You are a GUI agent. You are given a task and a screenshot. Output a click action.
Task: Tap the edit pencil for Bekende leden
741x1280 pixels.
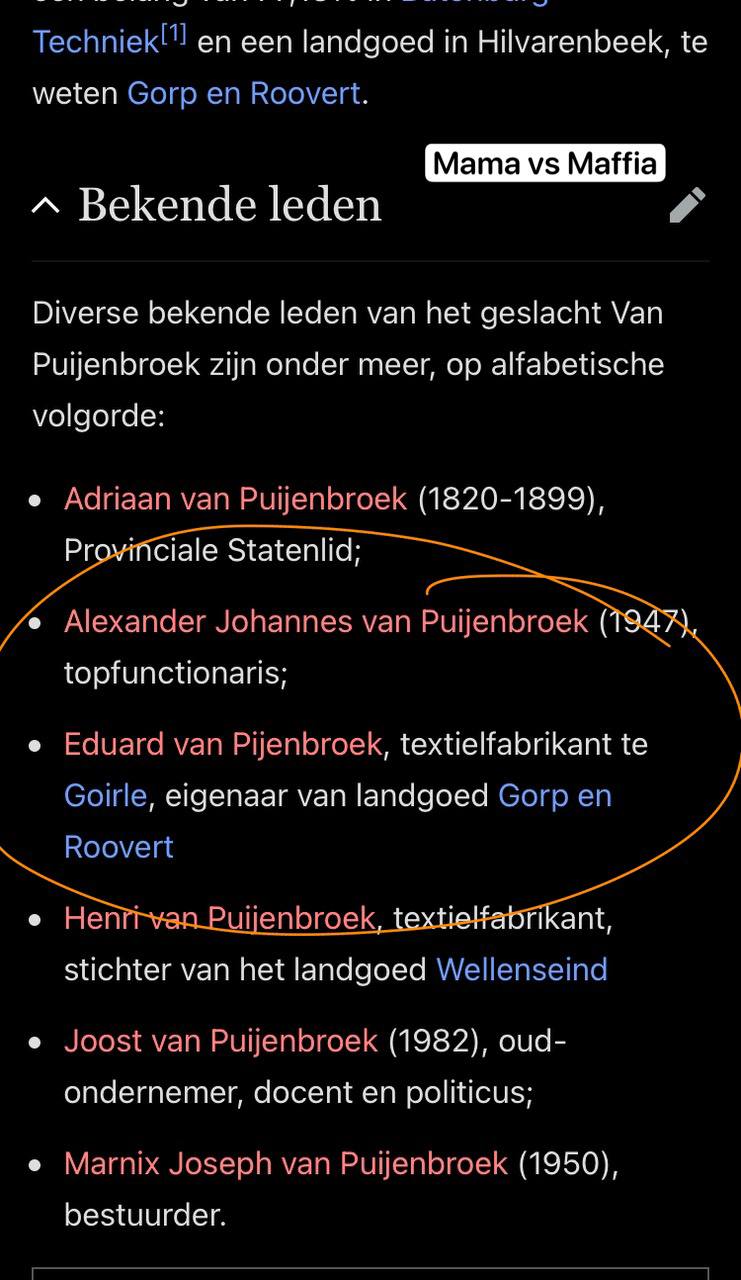pyautogui.click(x=687, y=205)
